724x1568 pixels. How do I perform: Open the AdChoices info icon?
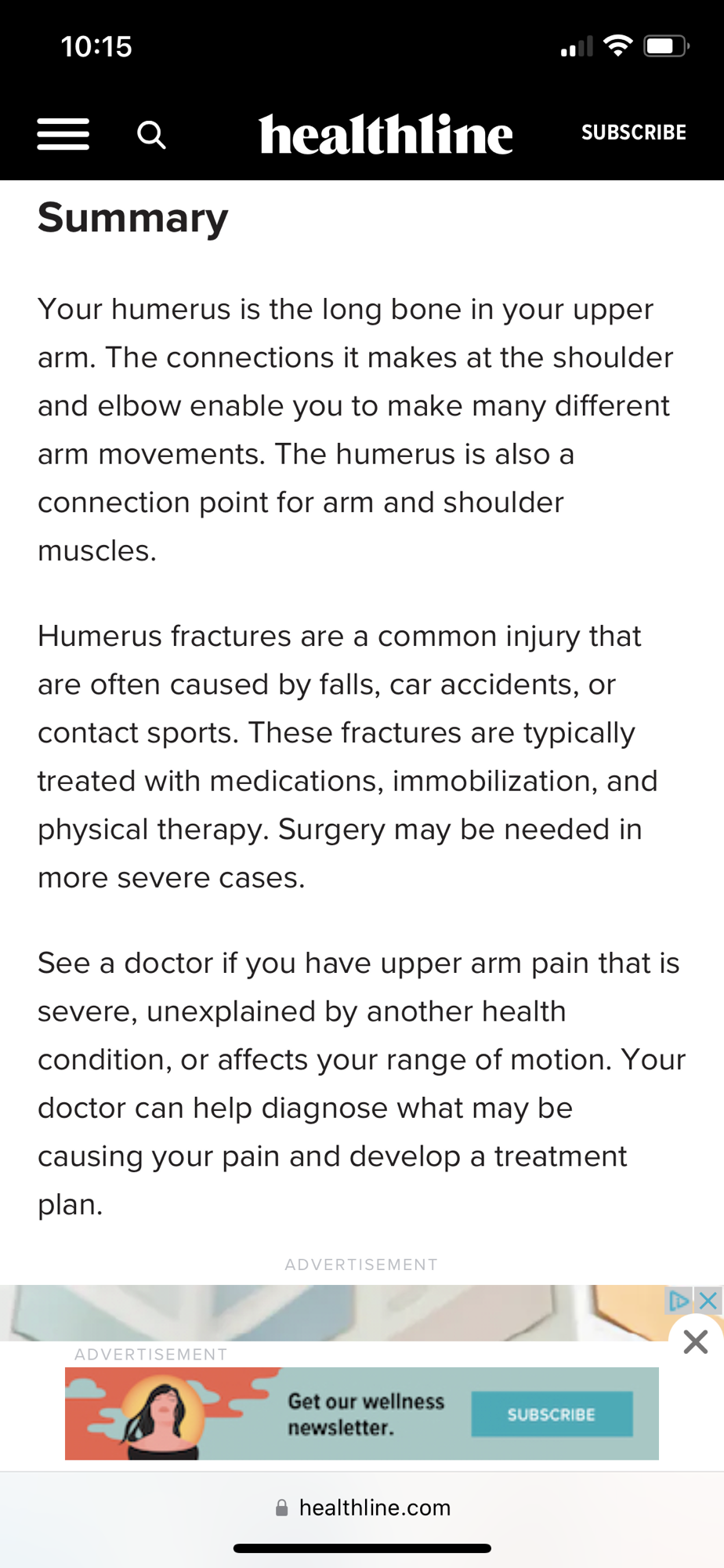[679, 1301]
